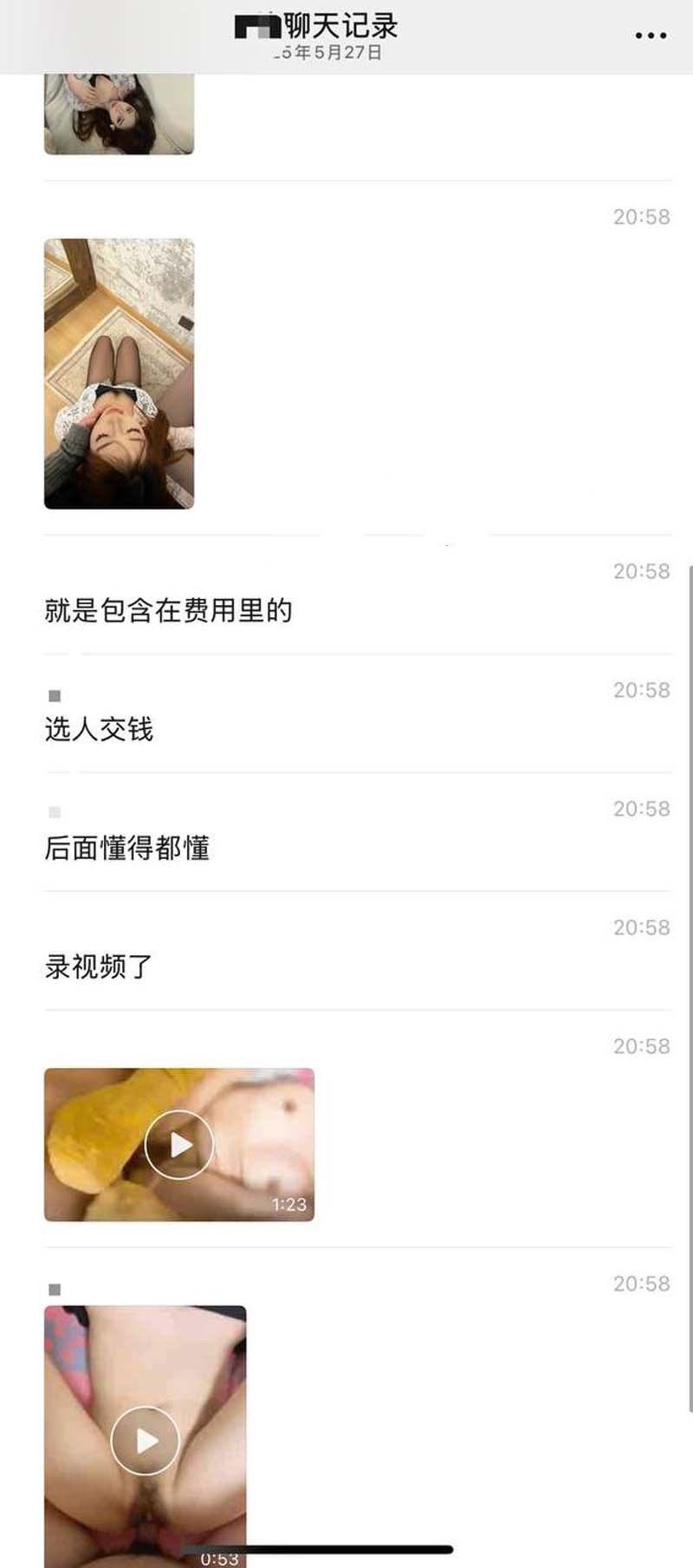693x1568 pixels.
Task: Click the avatar next to 选人交钱 message
Action: 54,693
